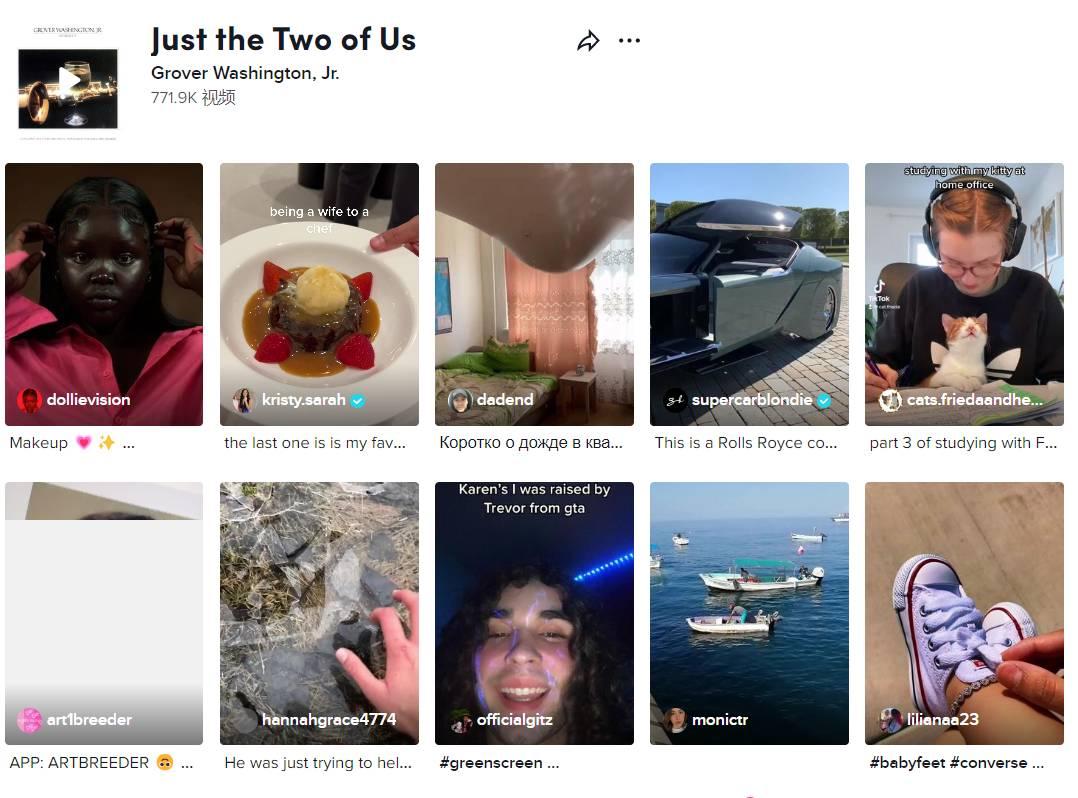Open the three-dot overflow menu
This screenshot has height=798, width=1078.
point(629,41)
